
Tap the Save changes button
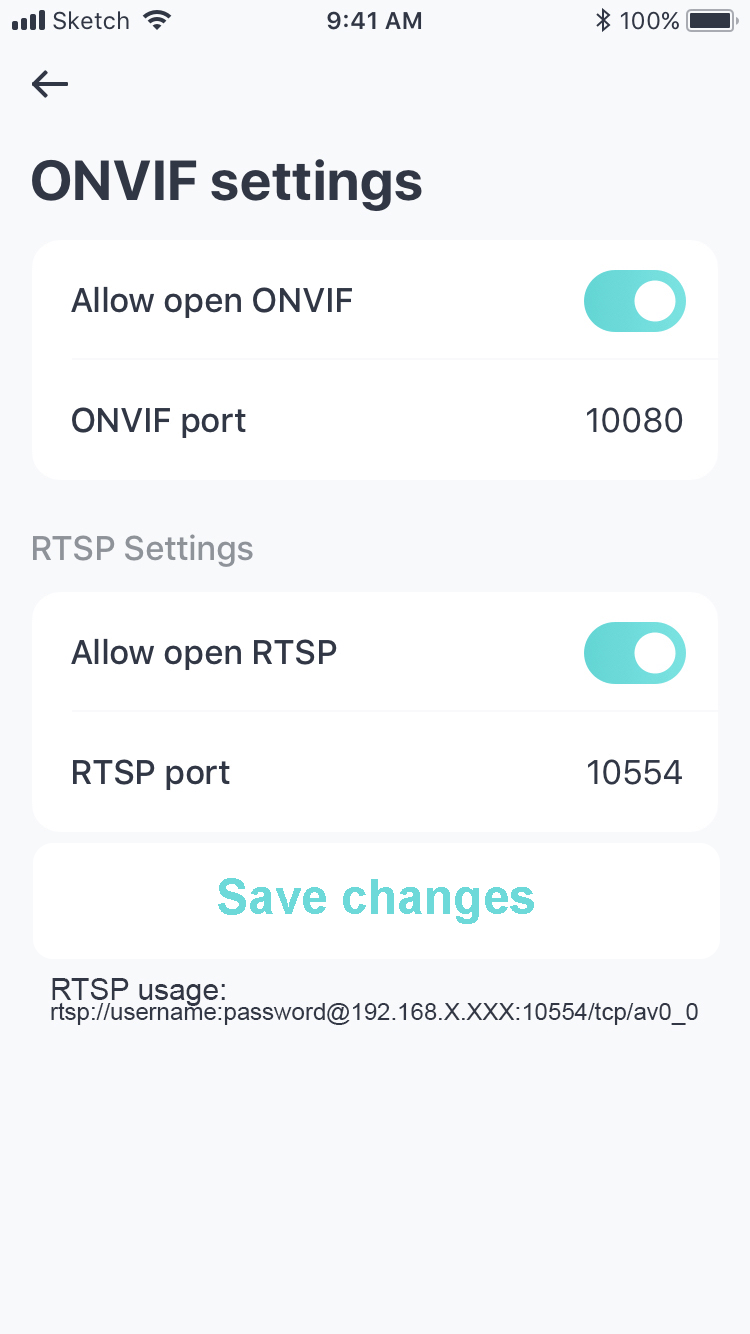point(376,900)
